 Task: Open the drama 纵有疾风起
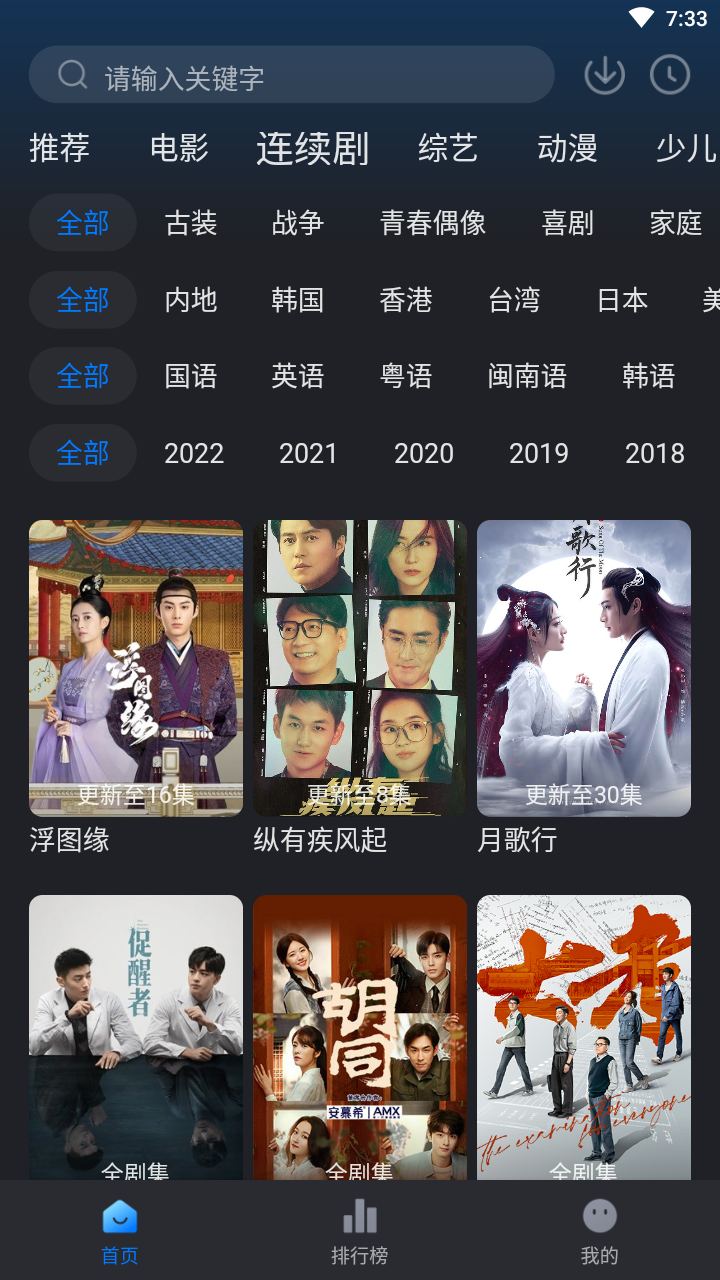pos(360,668)
